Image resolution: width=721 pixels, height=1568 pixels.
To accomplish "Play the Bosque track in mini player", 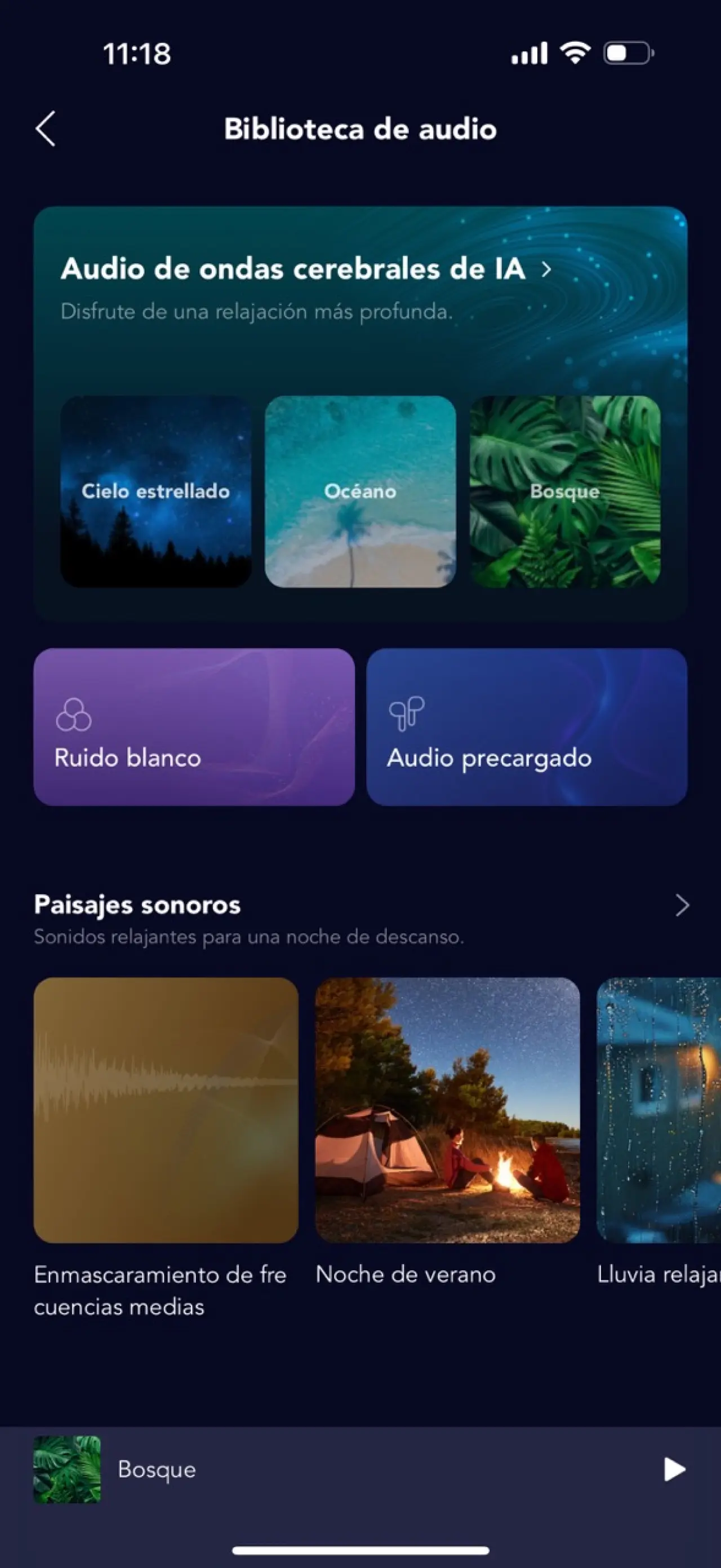I will 674,1469.
